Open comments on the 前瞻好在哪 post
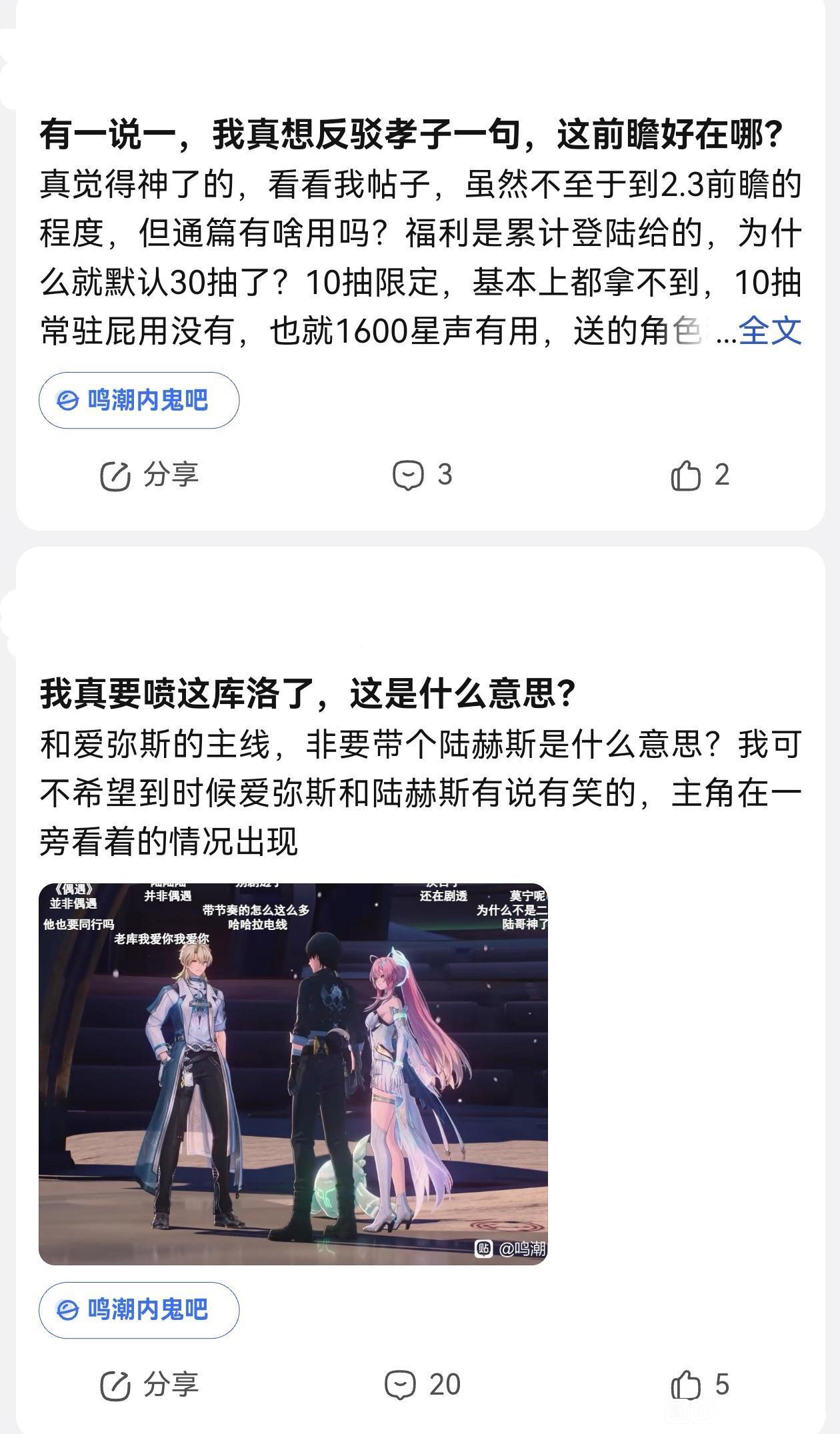The width and height of the screenshot is (840, 1434). pyautogui.click(x=422, y=475)
